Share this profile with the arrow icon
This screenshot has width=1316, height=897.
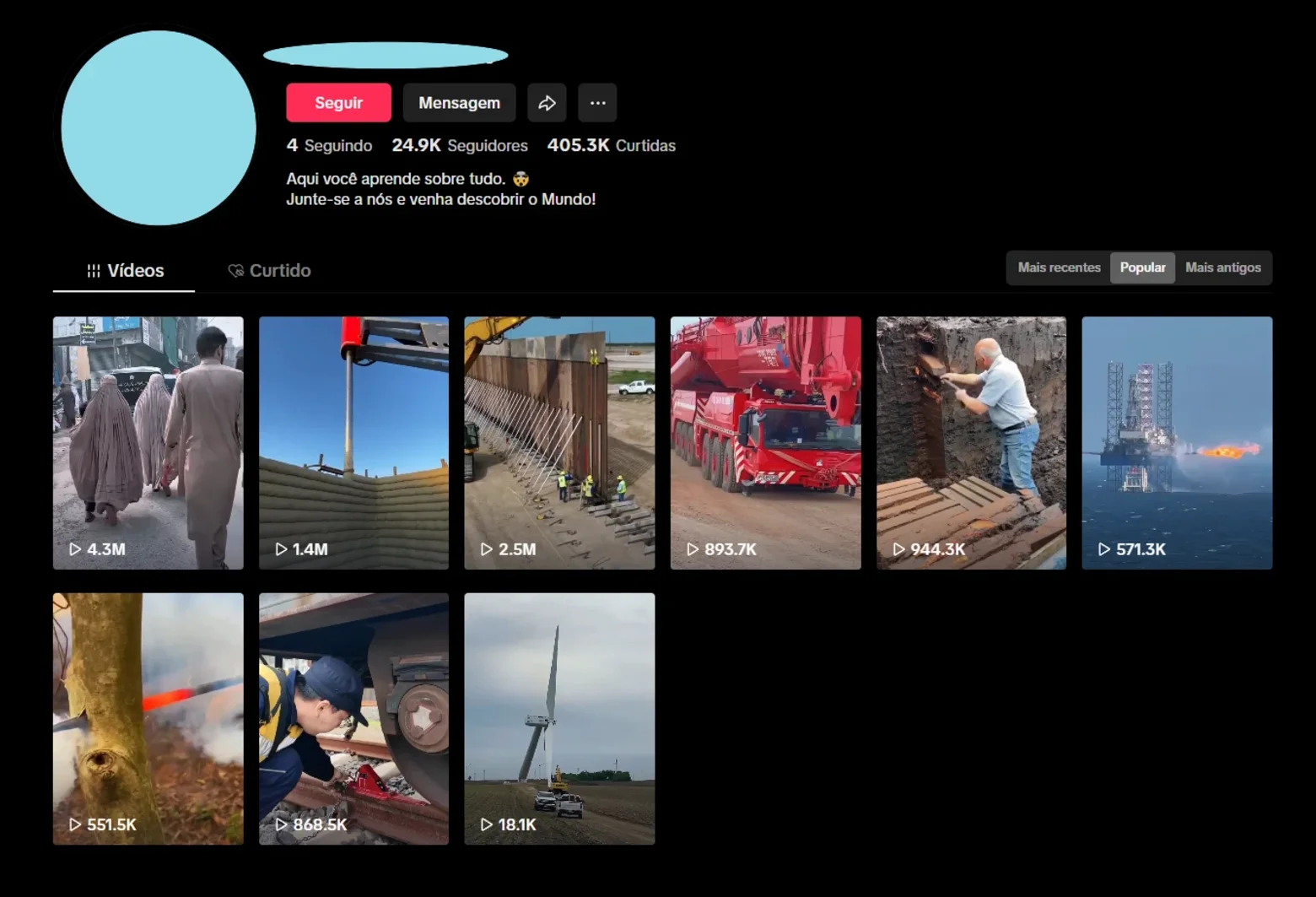[547, 103]
